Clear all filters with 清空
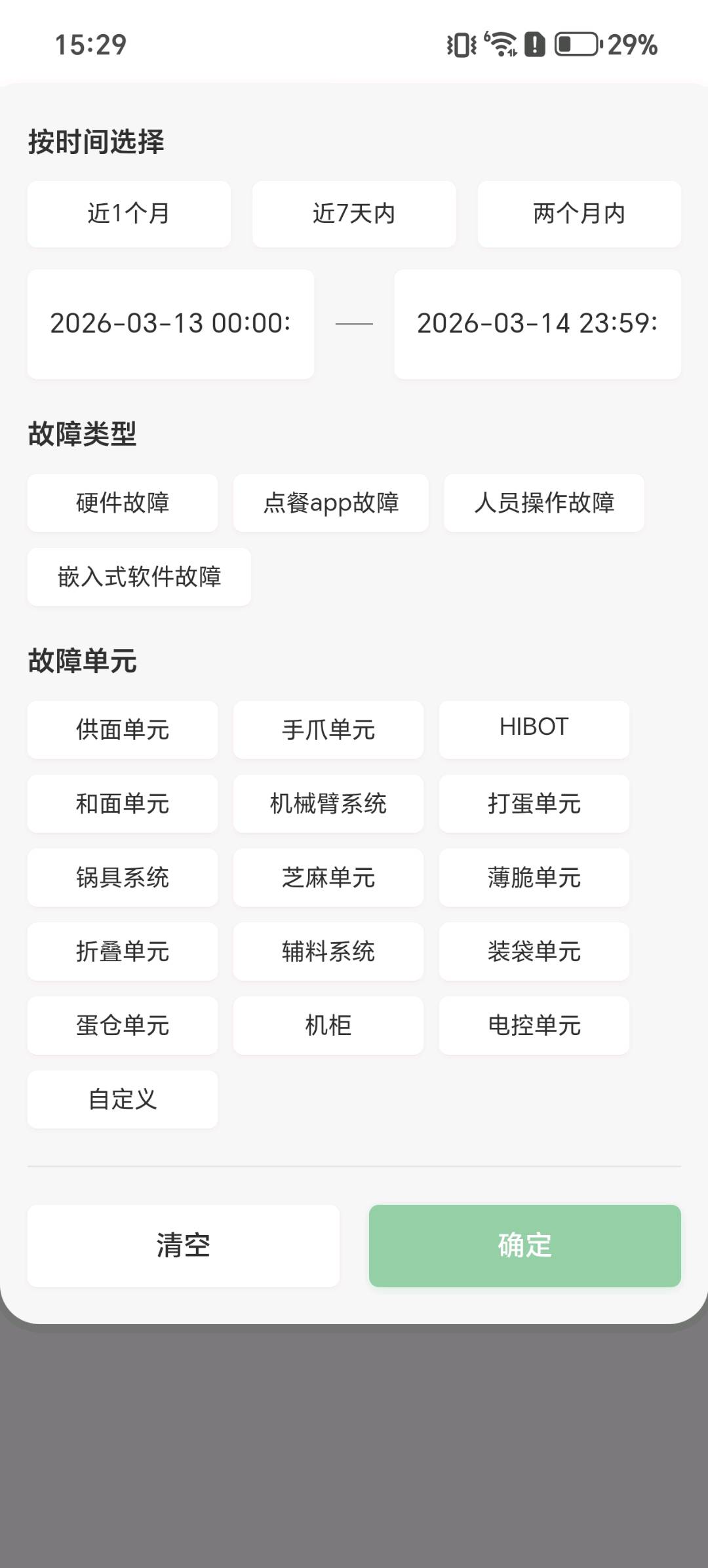 pos(183,1245)
